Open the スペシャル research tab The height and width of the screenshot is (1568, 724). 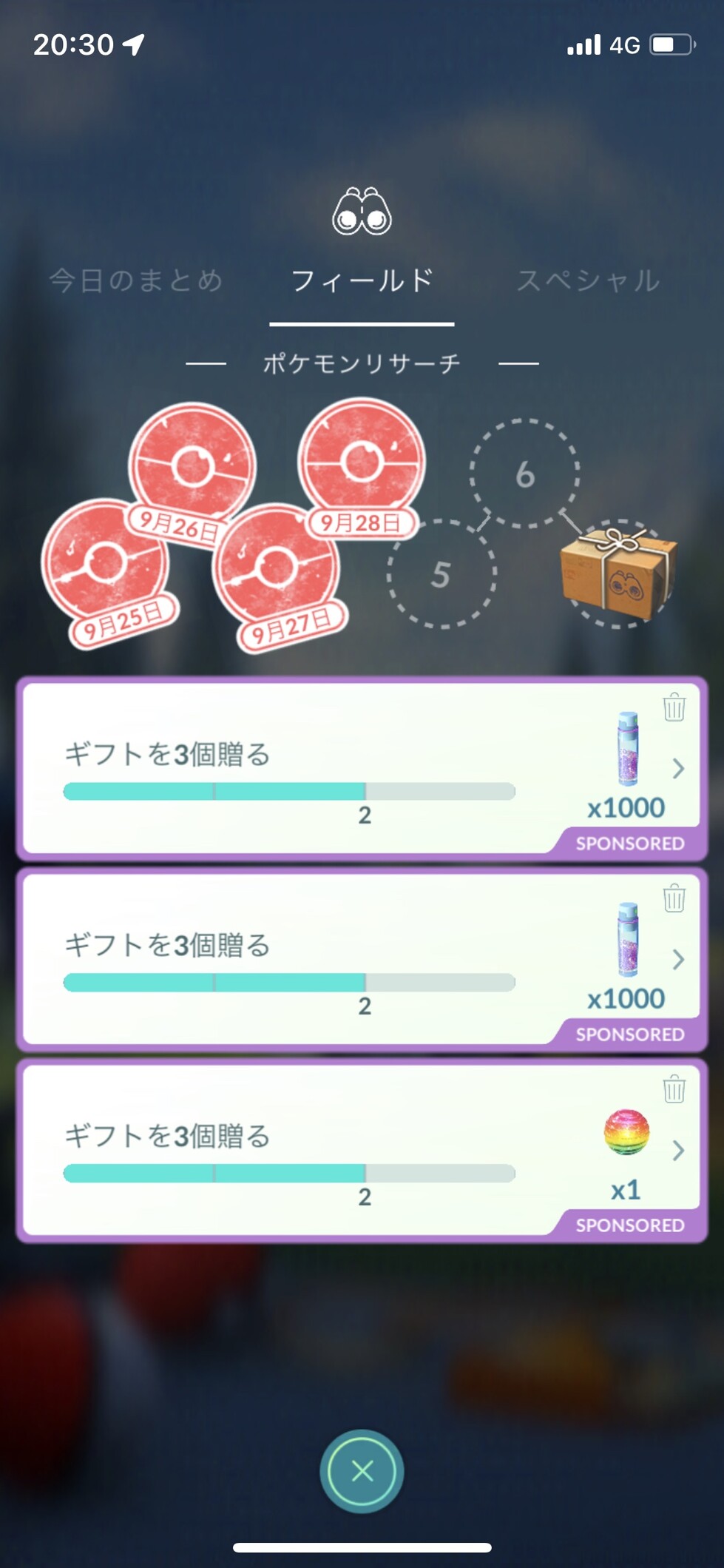(x=587, y=281)
